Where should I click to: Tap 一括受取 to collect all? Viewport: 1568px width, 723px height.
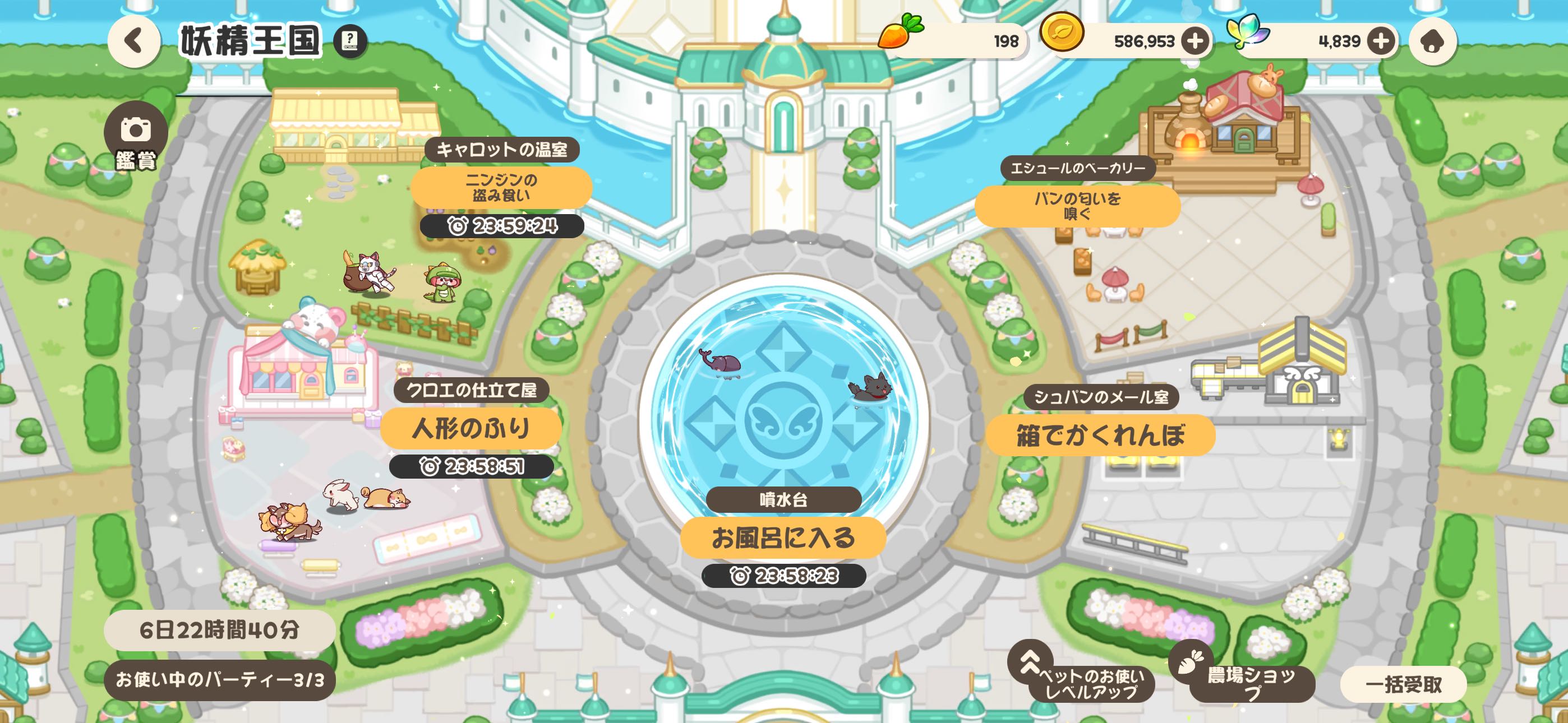click(x=1403, y=685)
